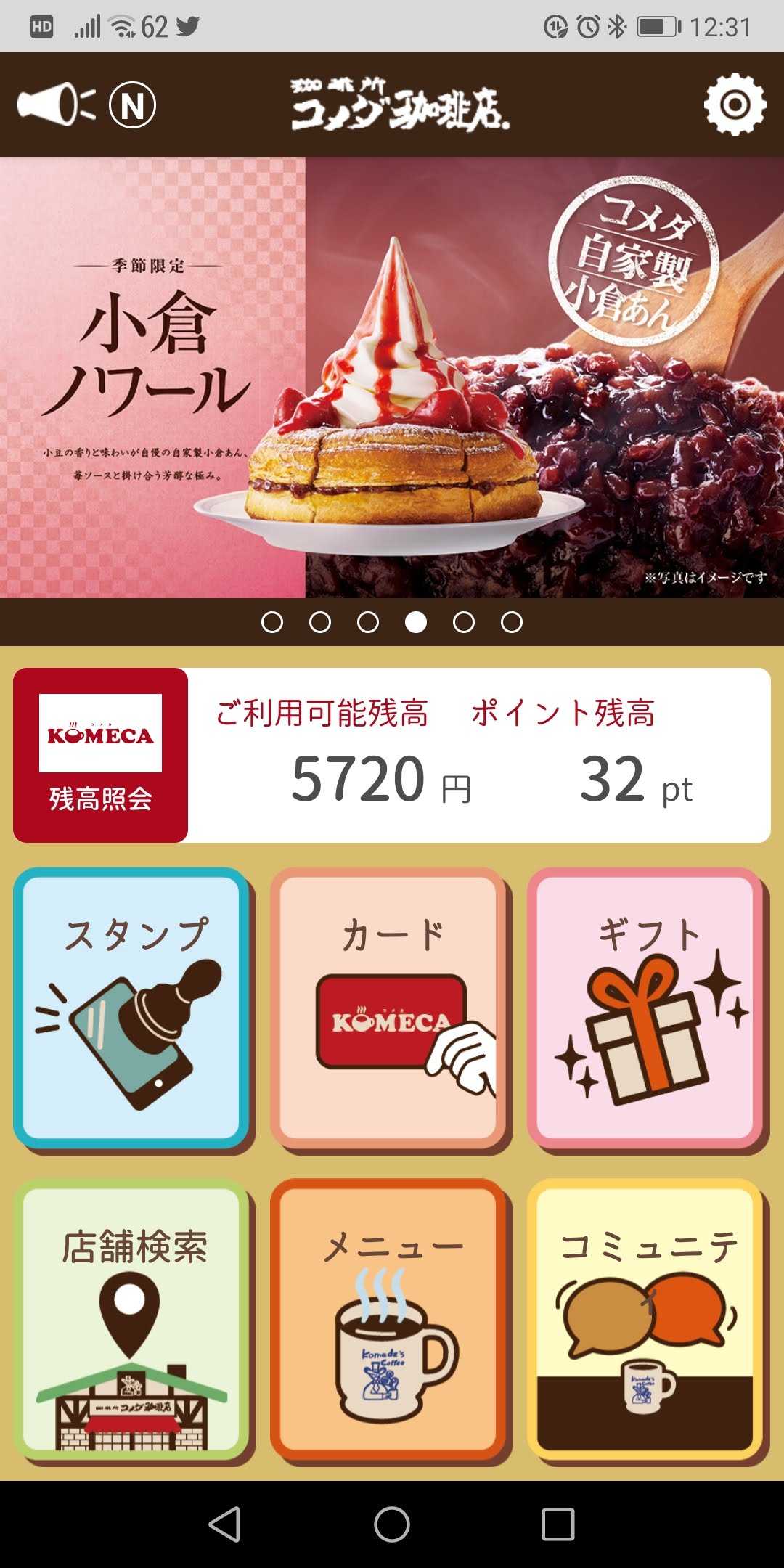Open the カード KOMECA card tile
This screenshot has height=1568, width=784.
click(389, 1008)
